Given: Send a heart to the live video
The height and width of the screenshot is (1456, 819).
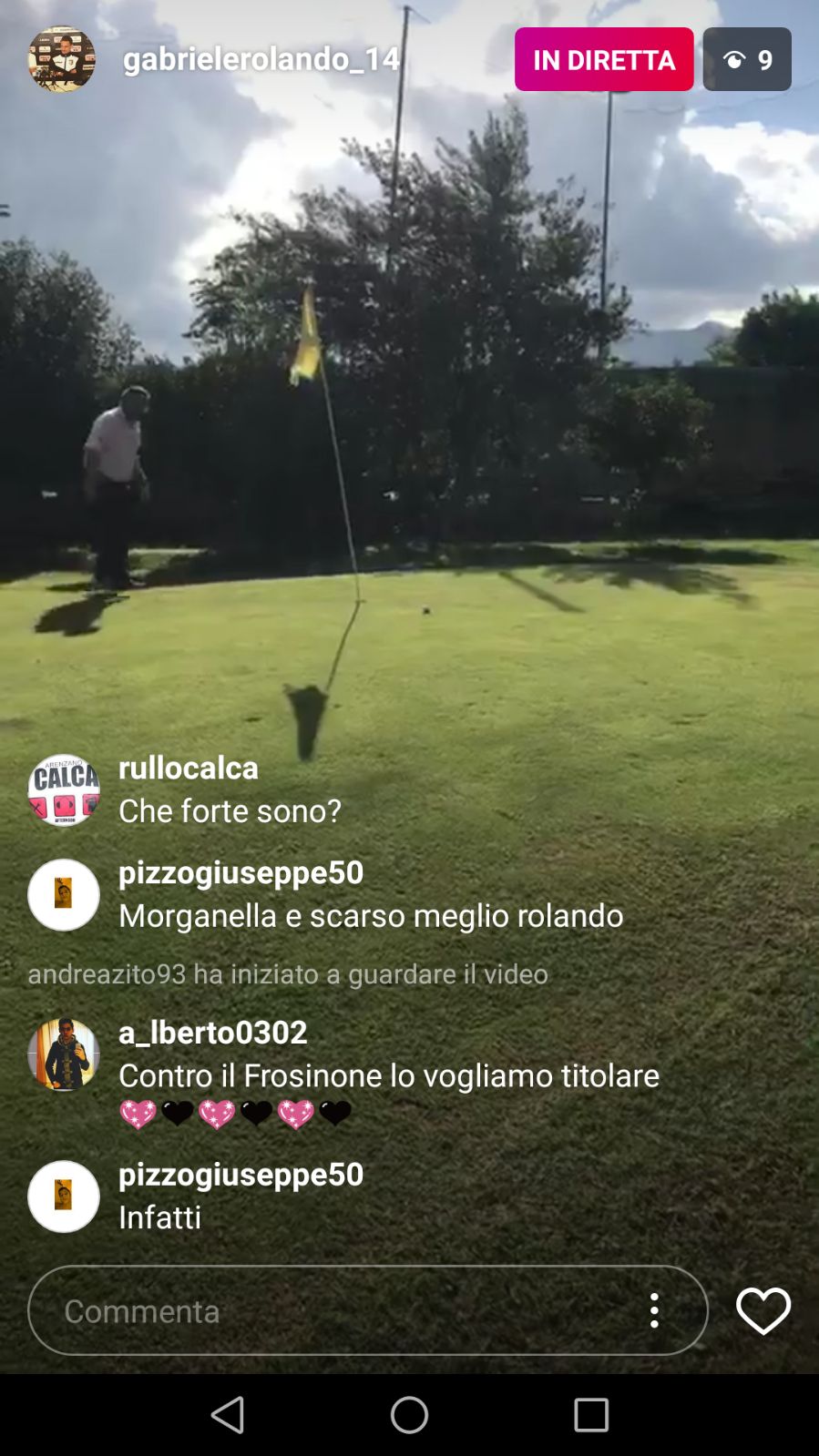Looking at the screenshot, I should coord(763,1310).
